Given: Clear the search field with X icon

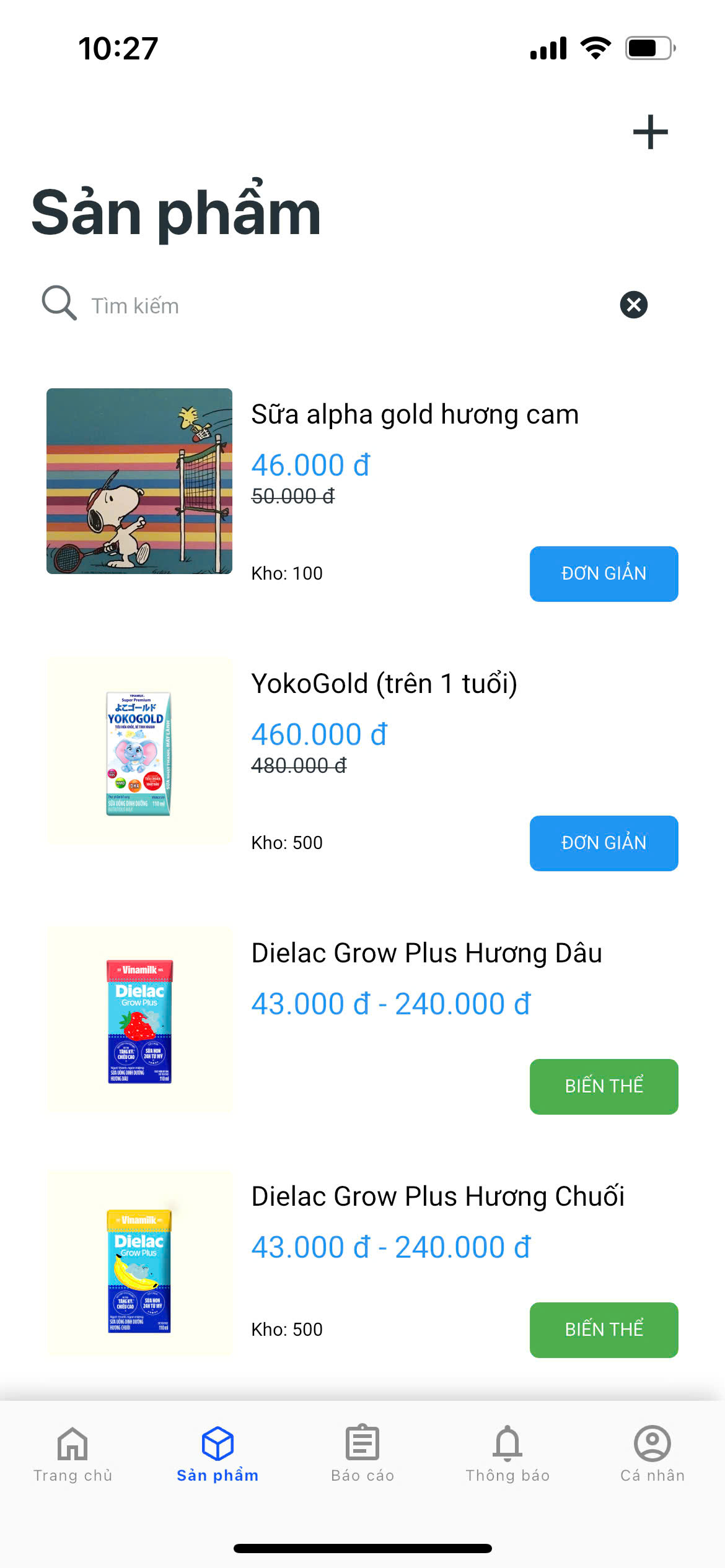Looking at the screenshot, I should click(634, 305).
